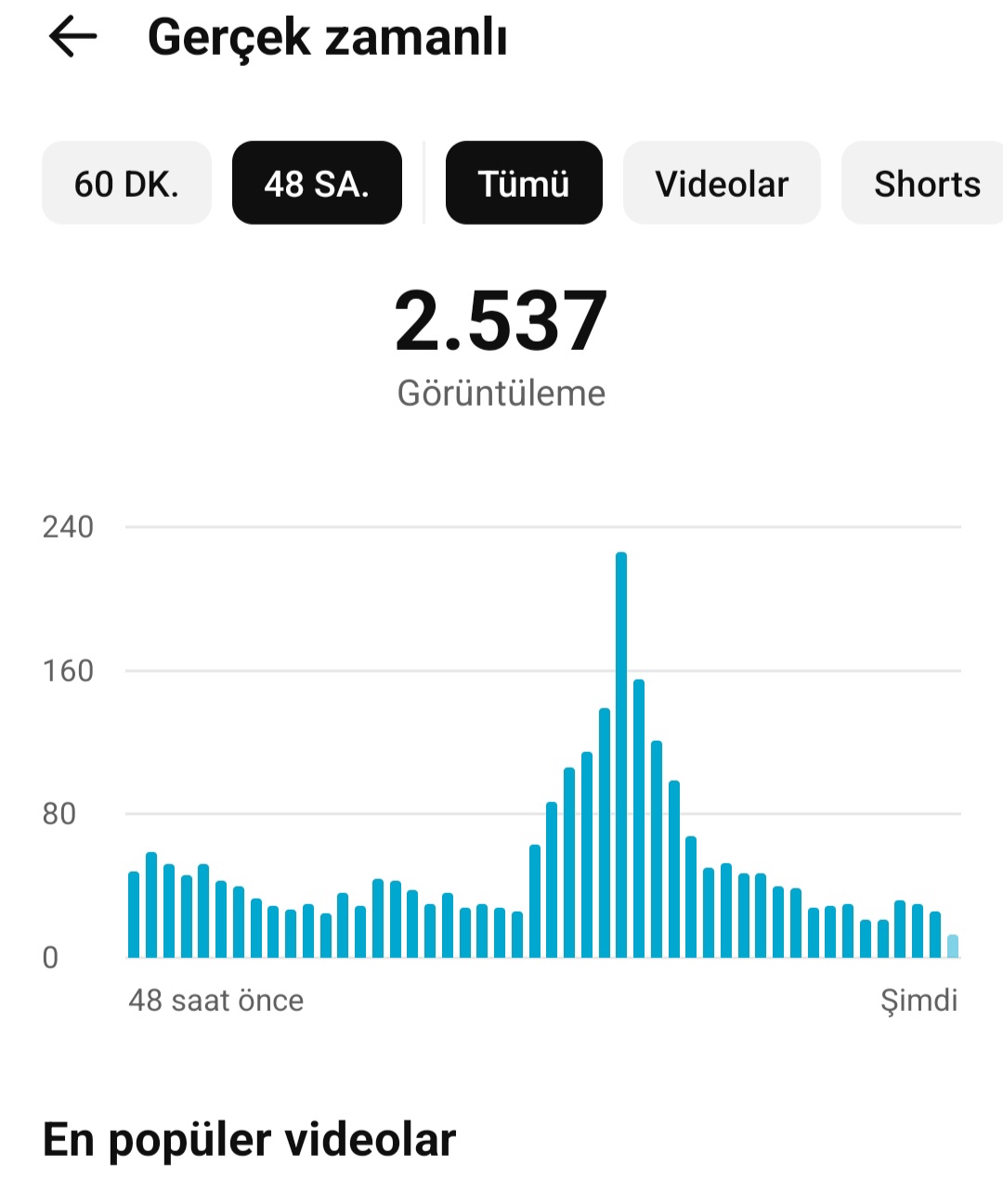Screen dimensions: 1003x1204
Task: Go back using the arrow icon
Action: 72,38
